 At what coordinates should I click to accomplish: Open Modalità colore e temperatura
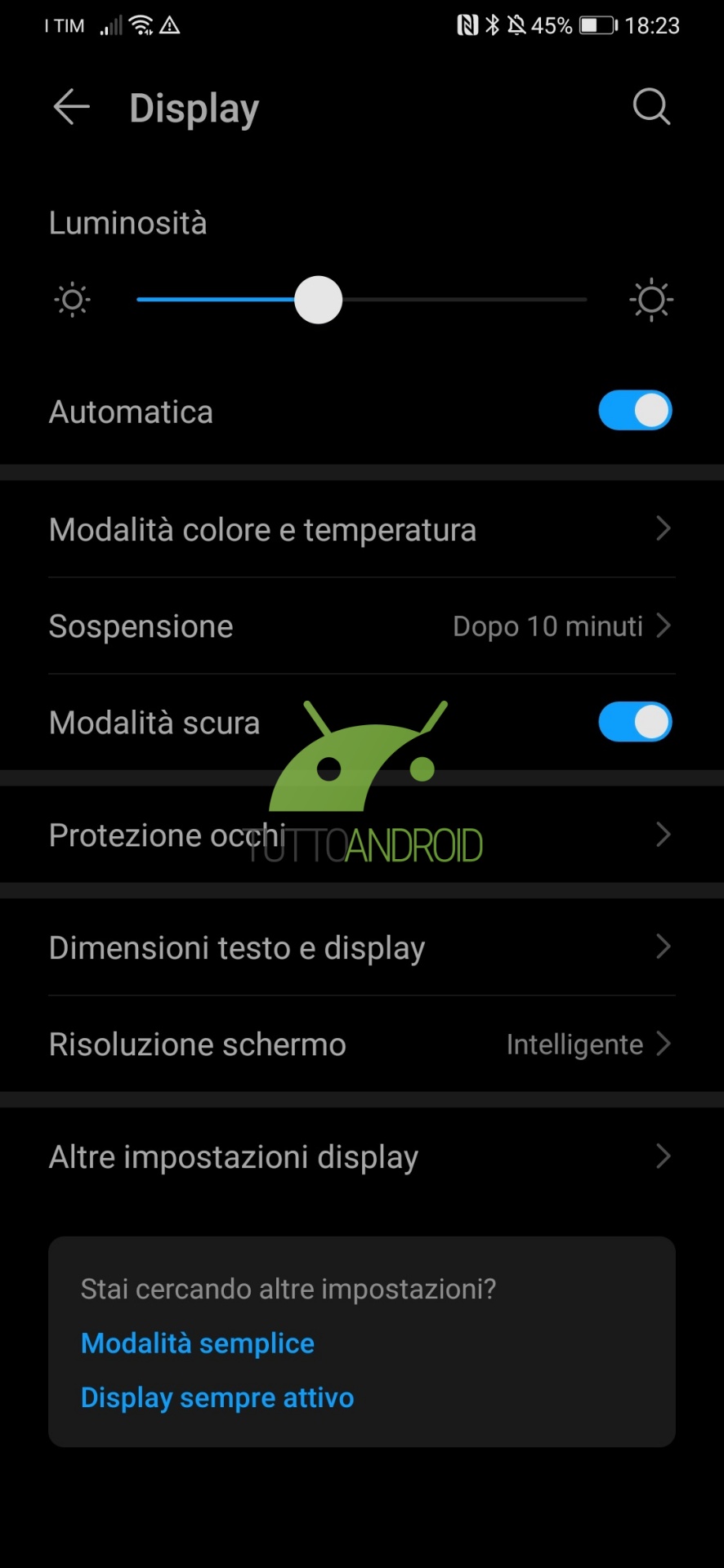362,530
